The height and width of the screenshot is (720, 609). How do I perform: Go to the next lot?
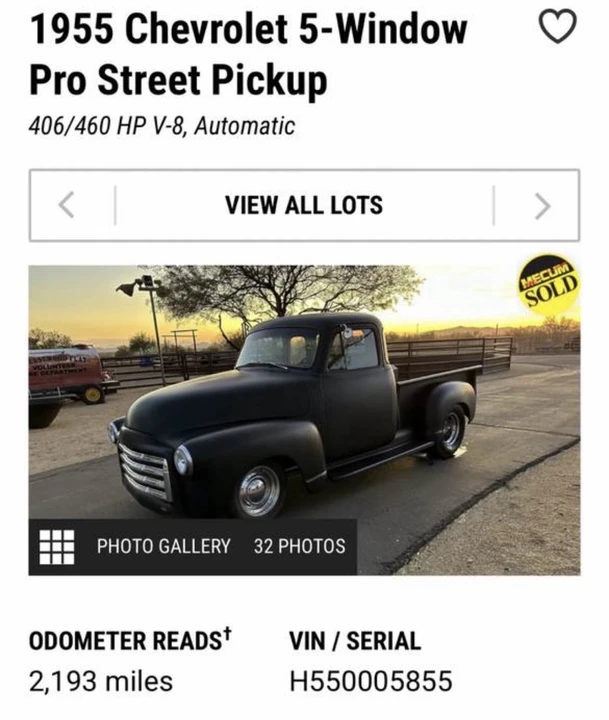(542, 206)
